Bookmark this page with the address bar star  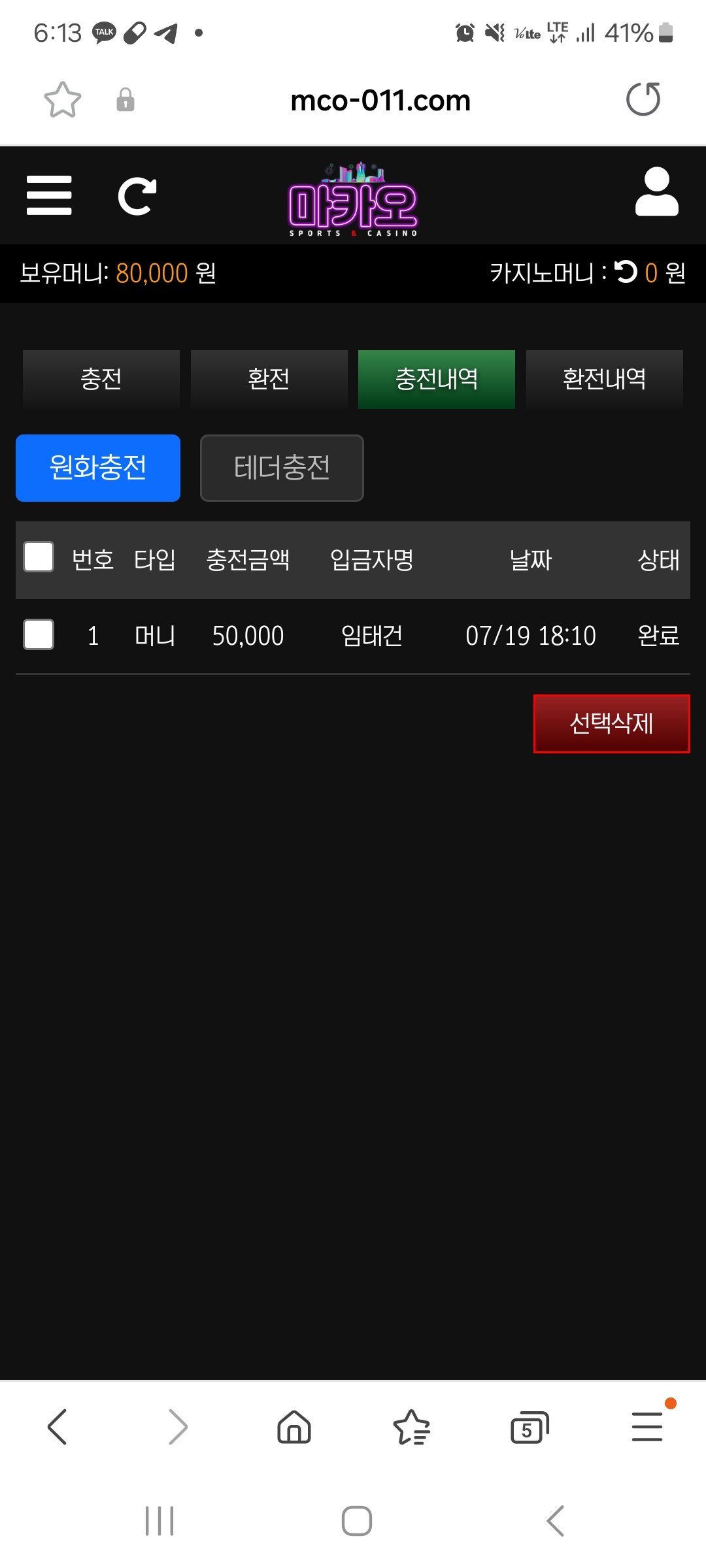[63, 100]
